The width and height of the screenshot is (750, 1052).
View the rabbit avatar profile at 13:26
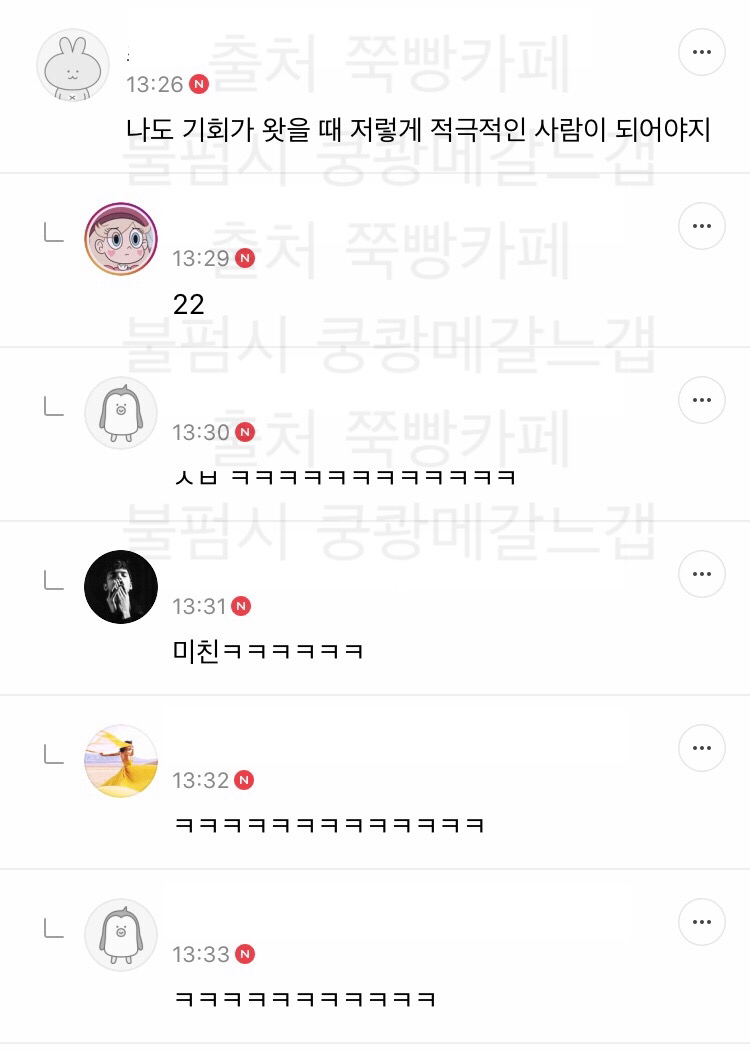(73, 65)
